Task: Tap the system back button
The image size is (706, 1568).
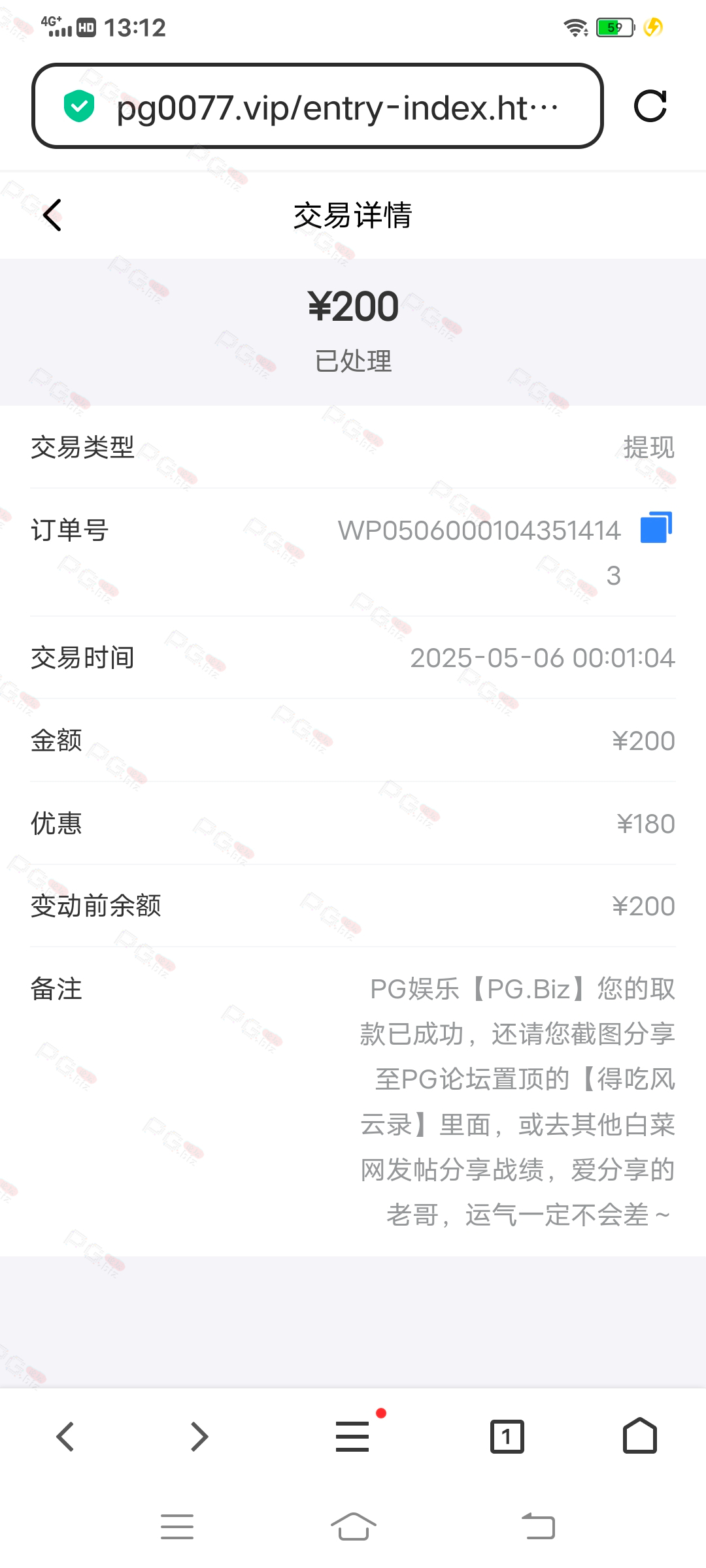Action: (539, 1526)
